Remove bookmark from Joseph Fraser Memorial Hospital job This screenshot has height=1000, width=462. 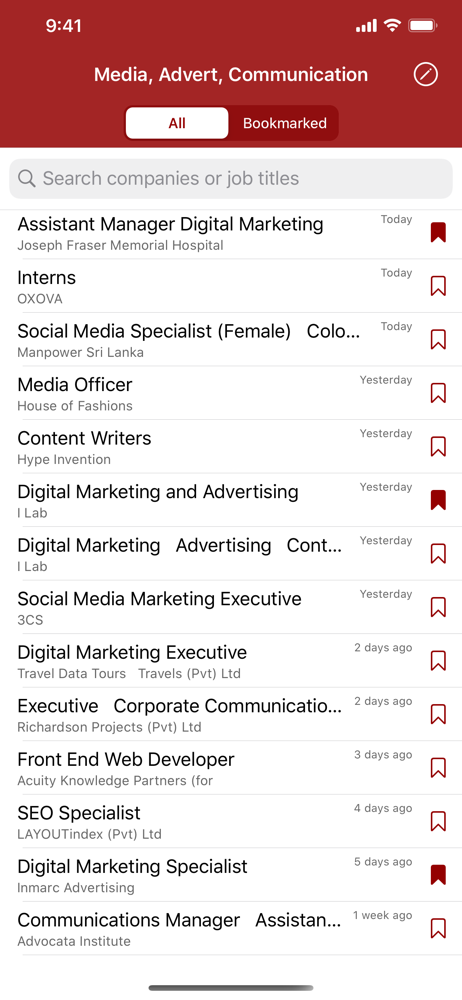(438, 233)
